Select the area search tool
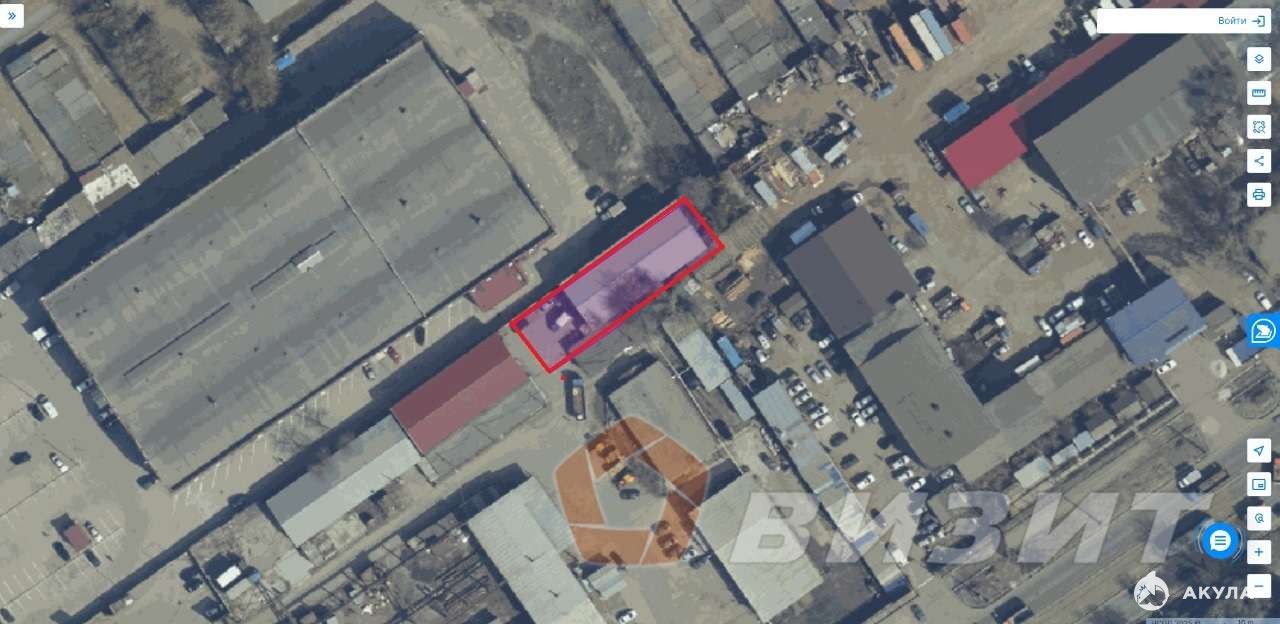 click(x=1258, y=127)
